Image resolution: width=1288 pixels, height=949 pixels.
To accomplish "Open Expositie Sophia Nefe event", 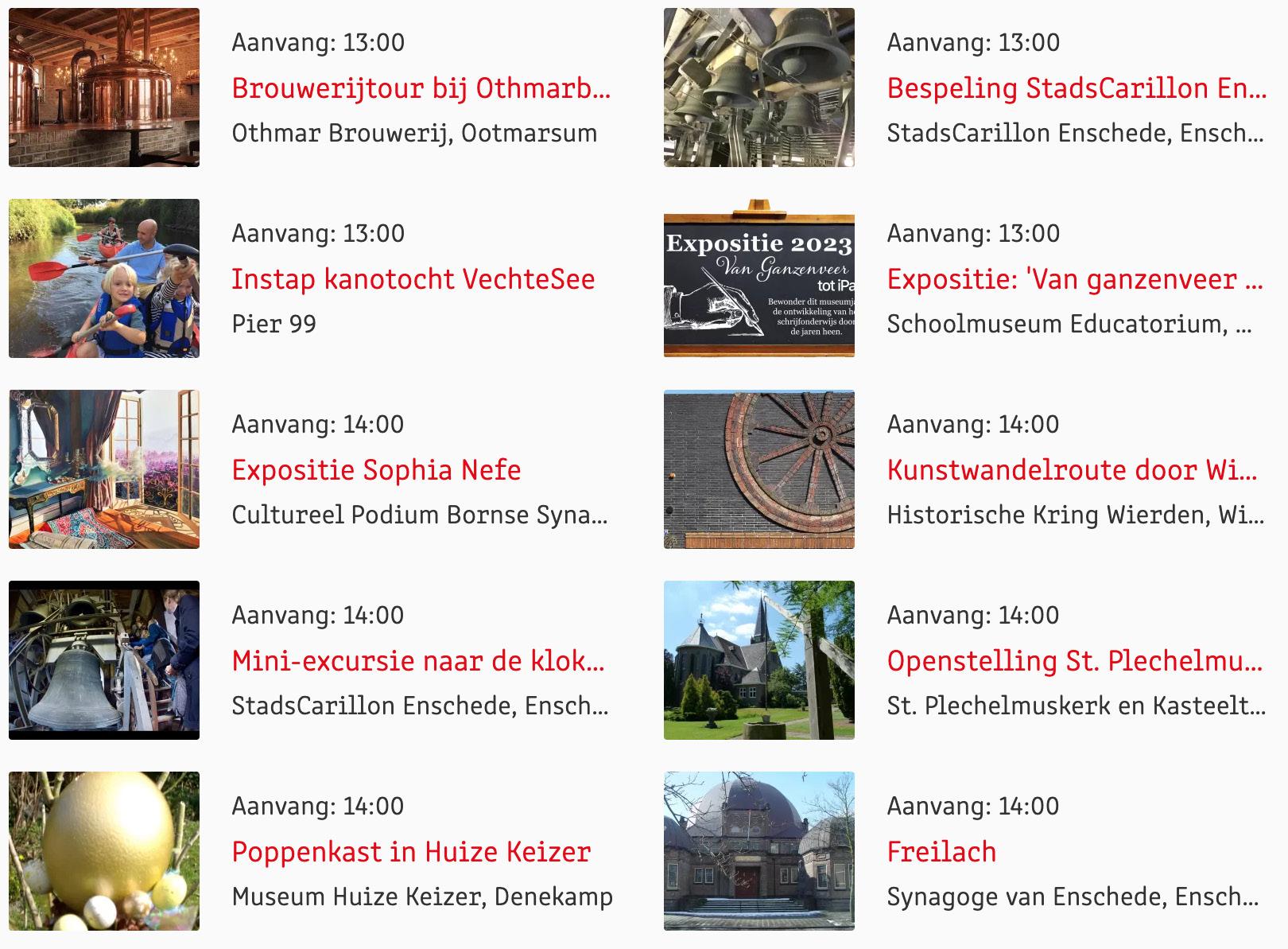I will click(376, 470).
